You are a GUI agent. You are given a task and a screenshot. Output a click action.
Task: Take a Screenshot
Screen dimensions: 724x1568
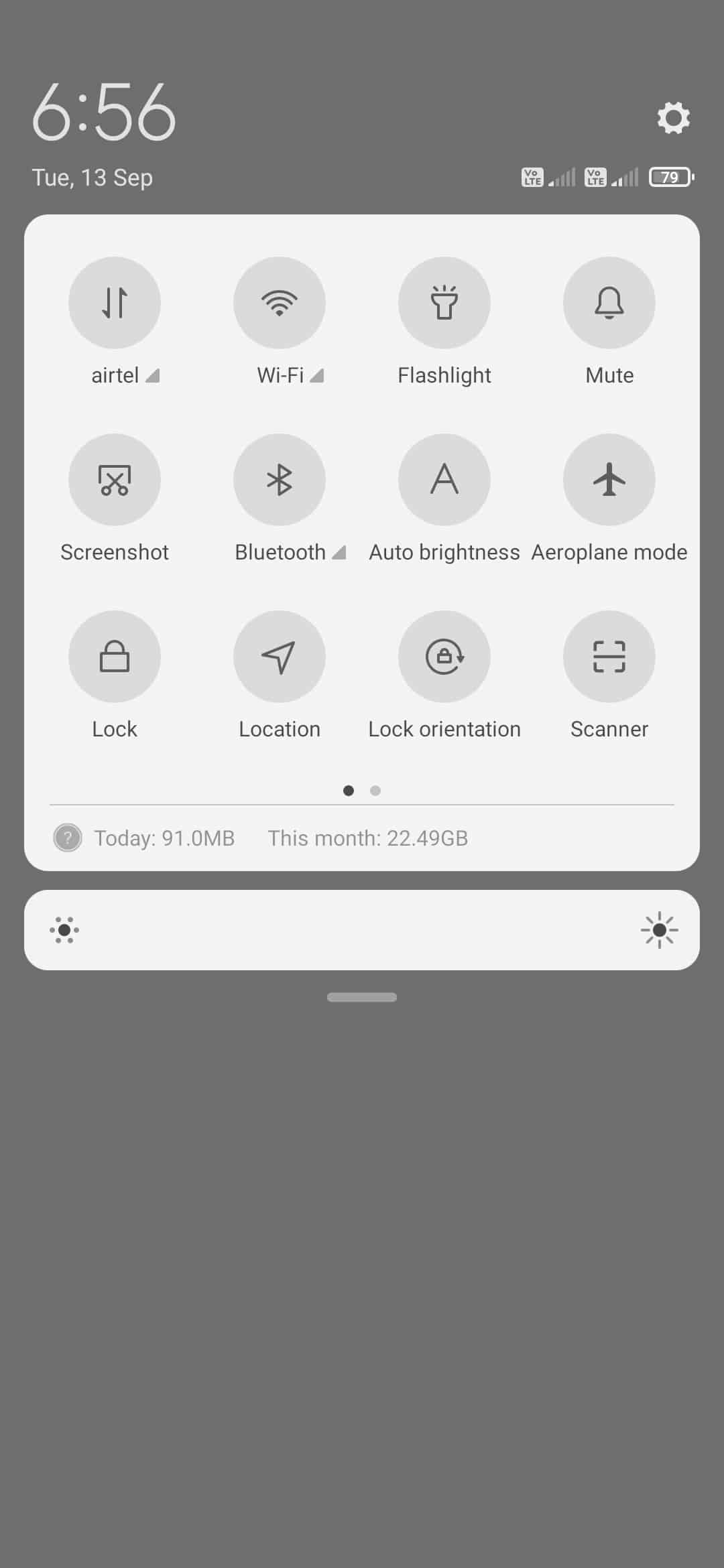click(115, 480)
